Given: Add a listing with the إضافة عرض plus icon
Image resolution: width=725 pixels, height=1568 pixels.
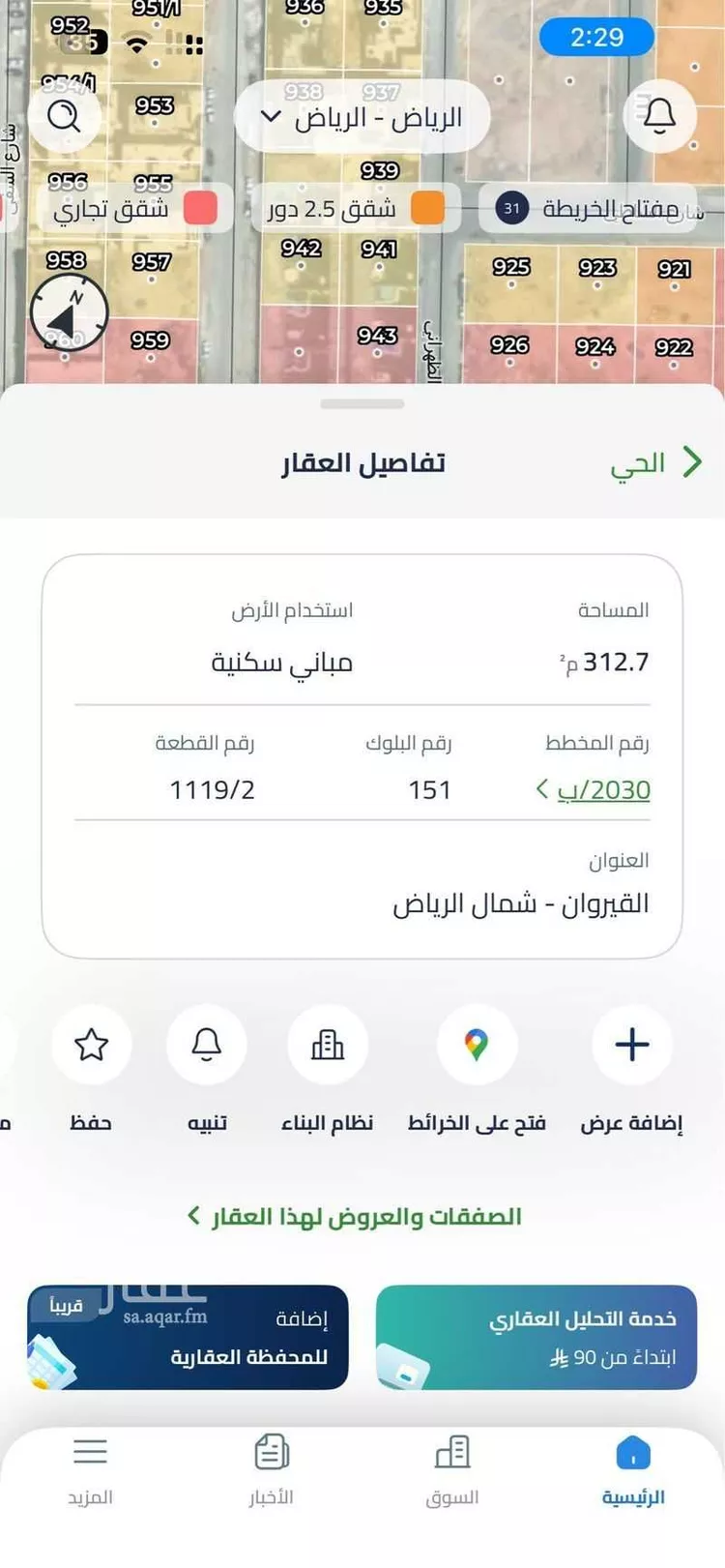Looking at the screenshot, I should [630, 1045].
